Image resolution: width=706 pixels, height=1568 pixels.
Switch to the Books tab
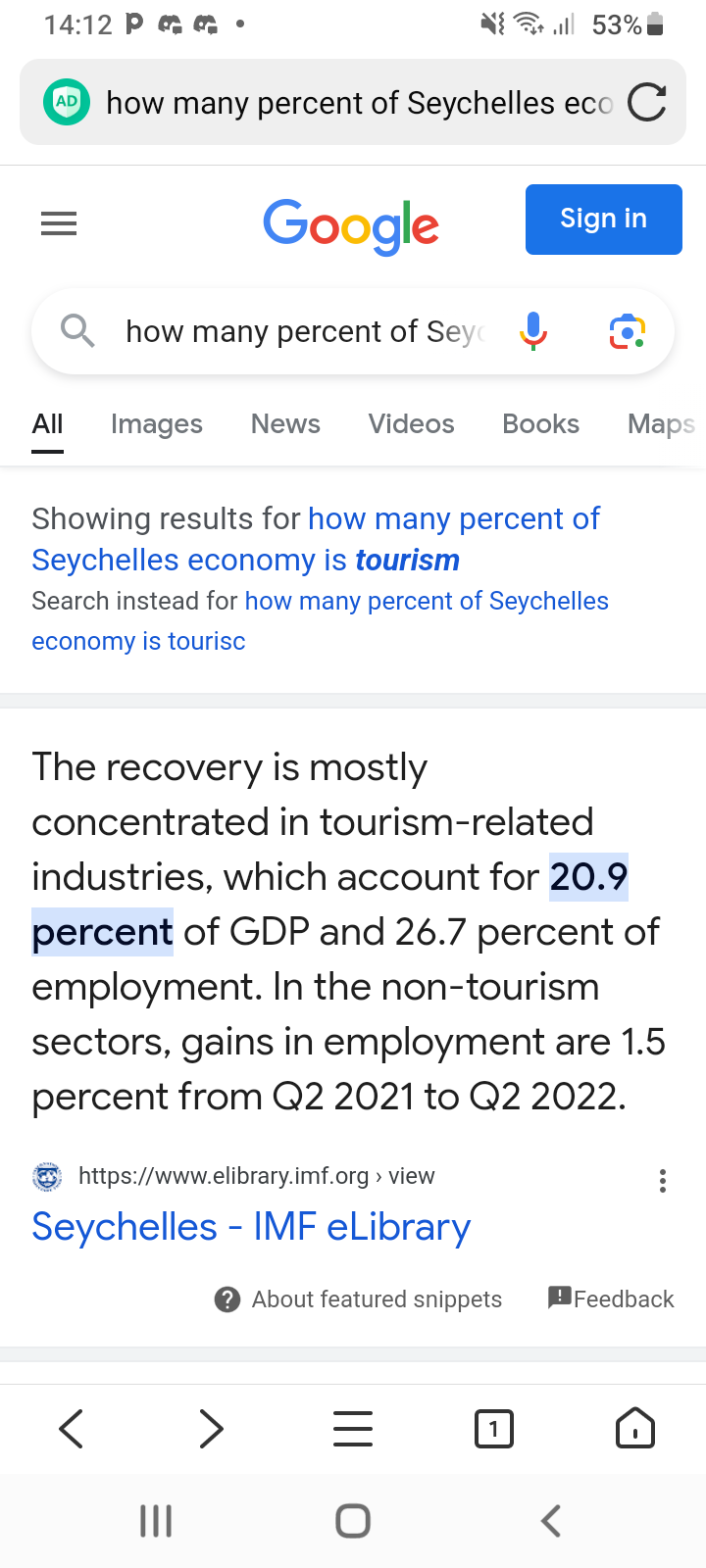(541, 424)
